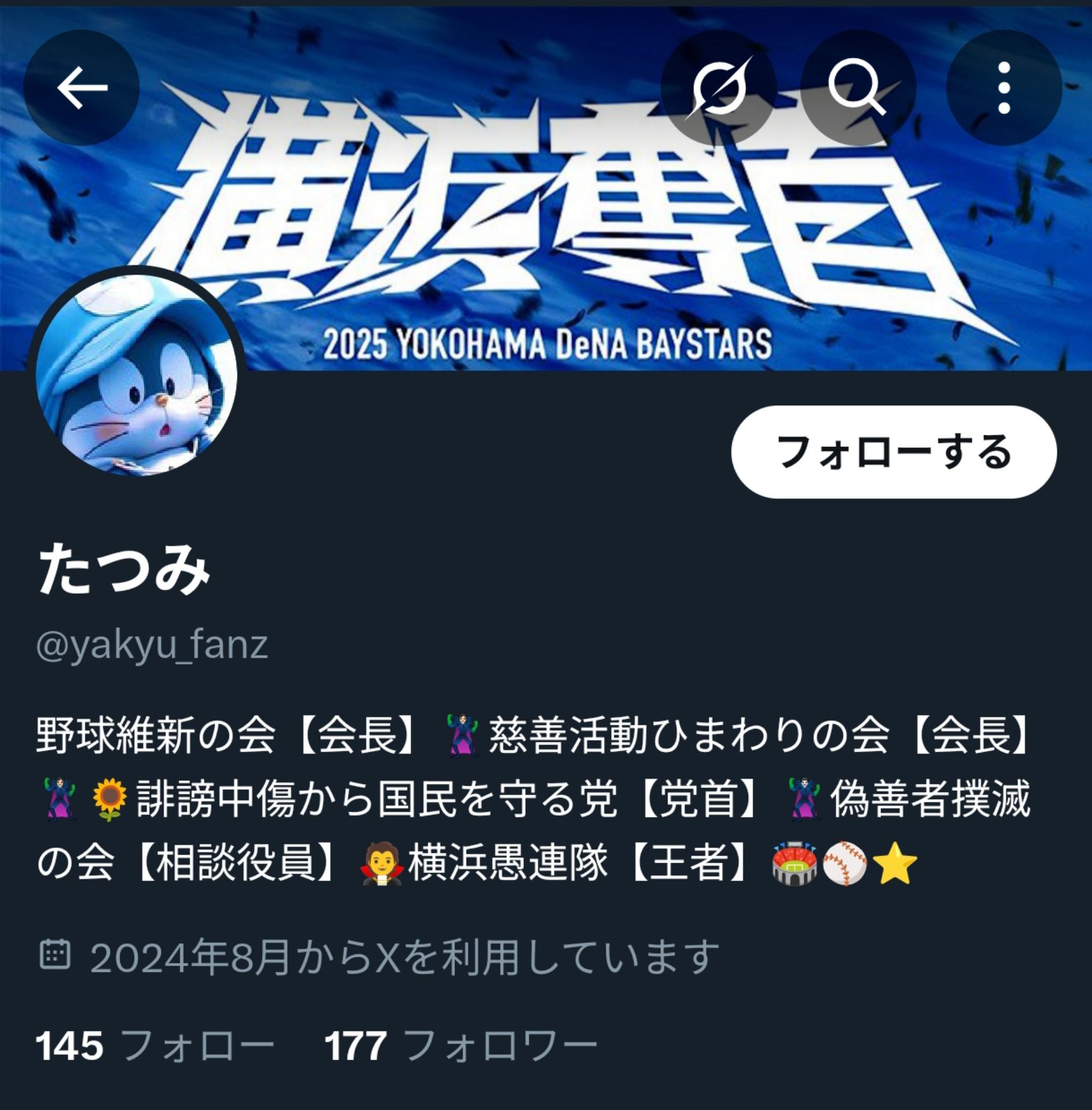The width and height of the screenshot is (1092, 1110).
Task: Tap フォローする to follow たつみ
Action: 893,452
